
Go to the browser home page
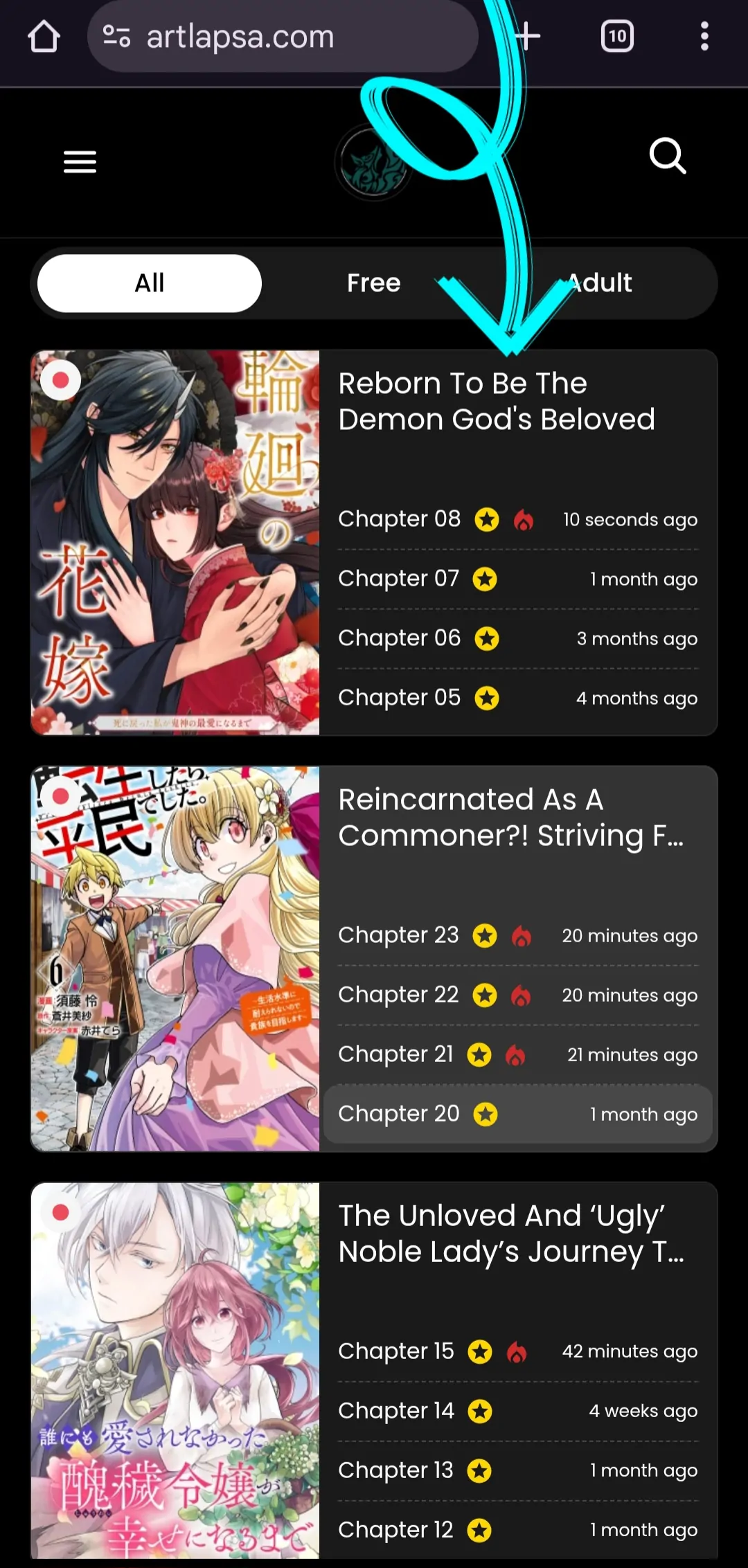click(x=44, y=37)
